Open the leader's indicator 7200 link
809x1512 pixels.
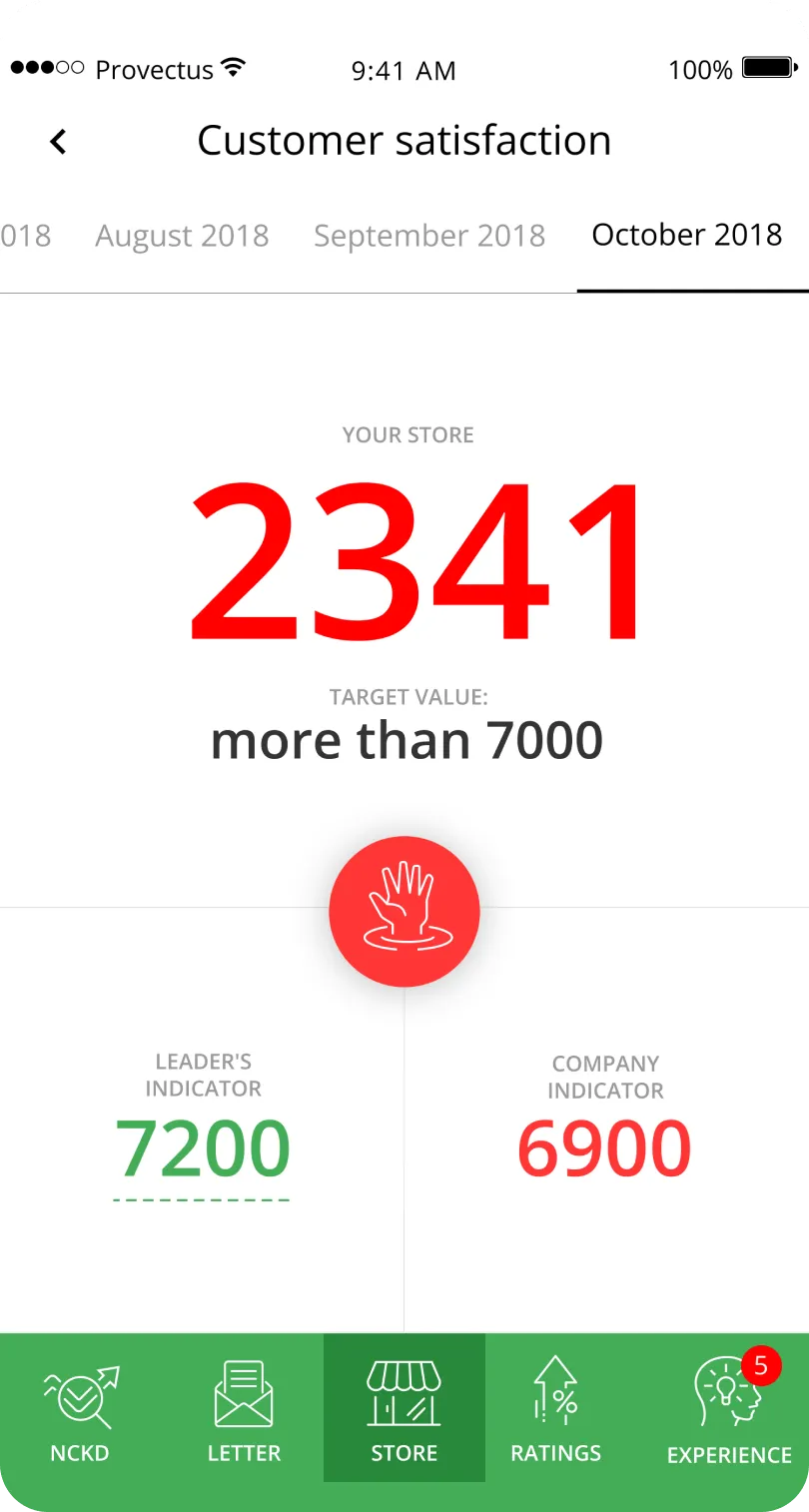tap(202, 1150)
